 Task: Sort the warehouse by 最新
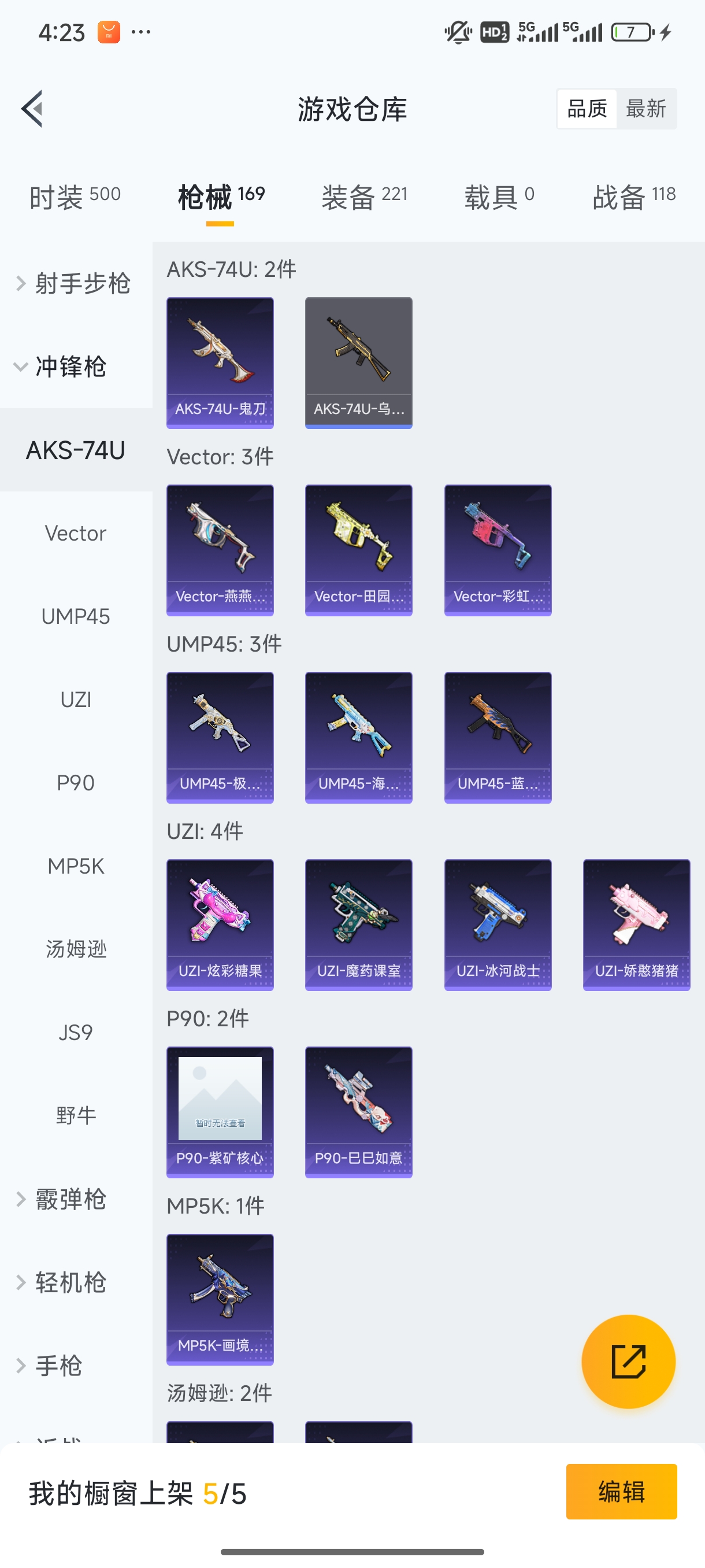click(x=645, y=109)
